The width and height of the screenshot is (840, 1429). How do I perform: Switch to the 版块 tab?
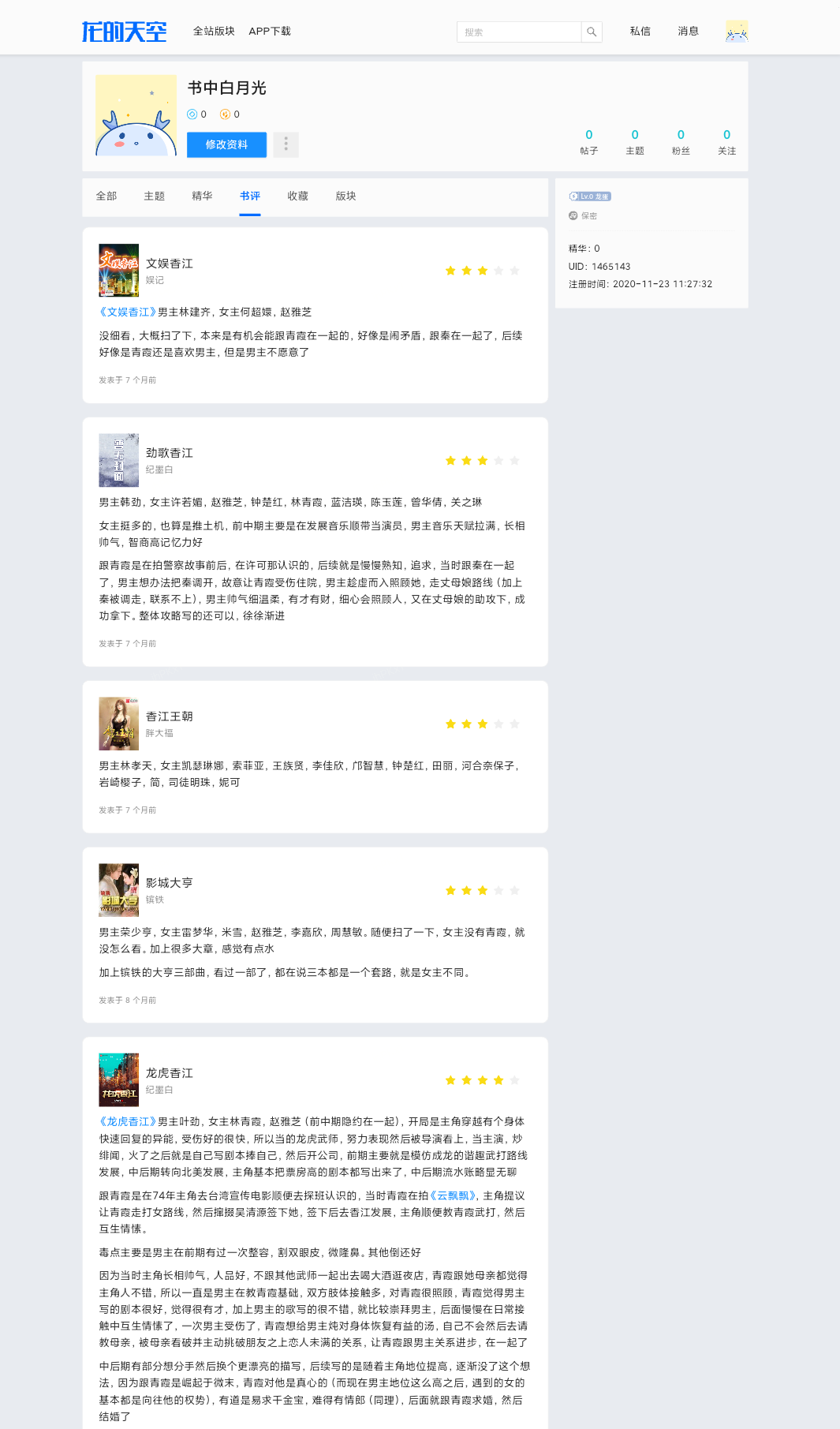[x=345, y=196]
